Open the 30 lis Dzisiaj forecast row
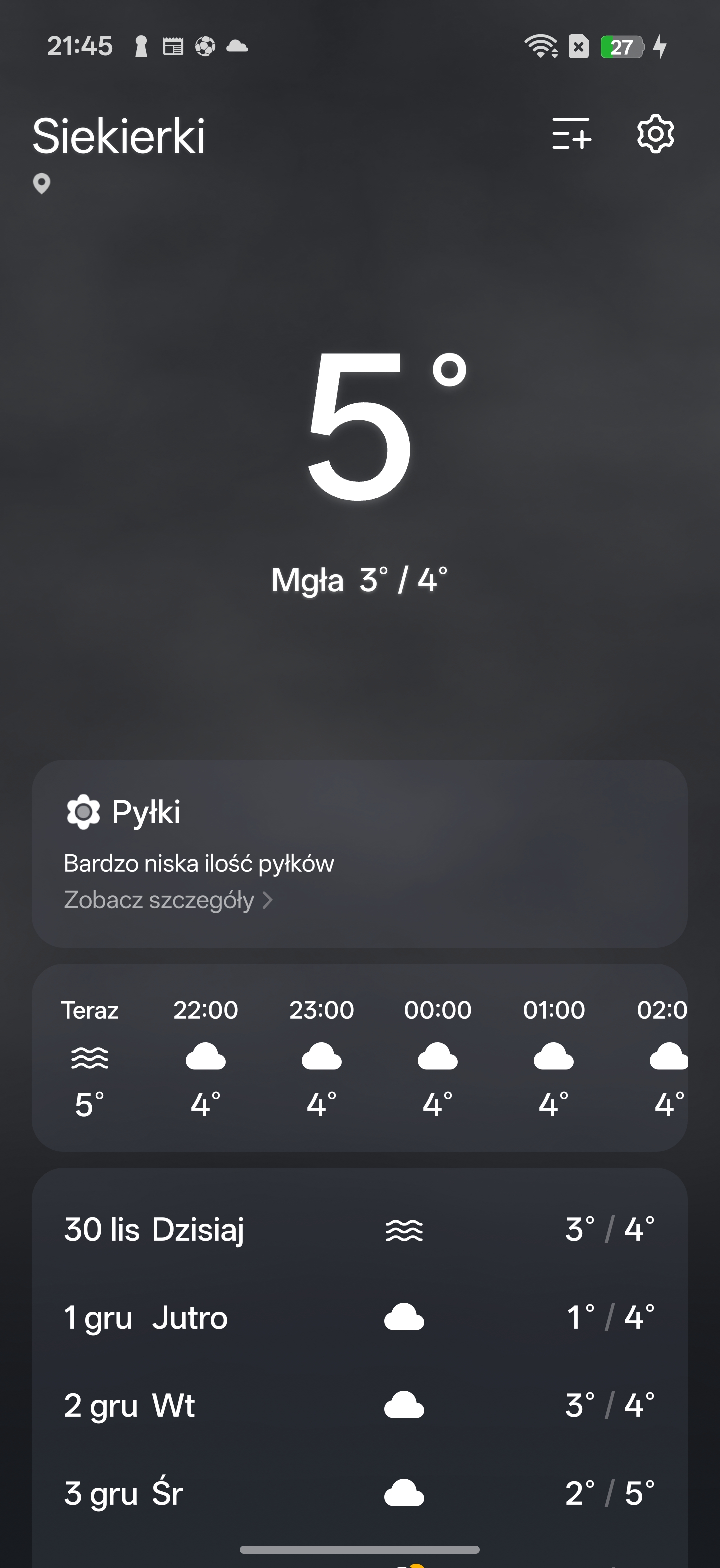This screenshot has width=720, height=1568. coord(359,1230)
